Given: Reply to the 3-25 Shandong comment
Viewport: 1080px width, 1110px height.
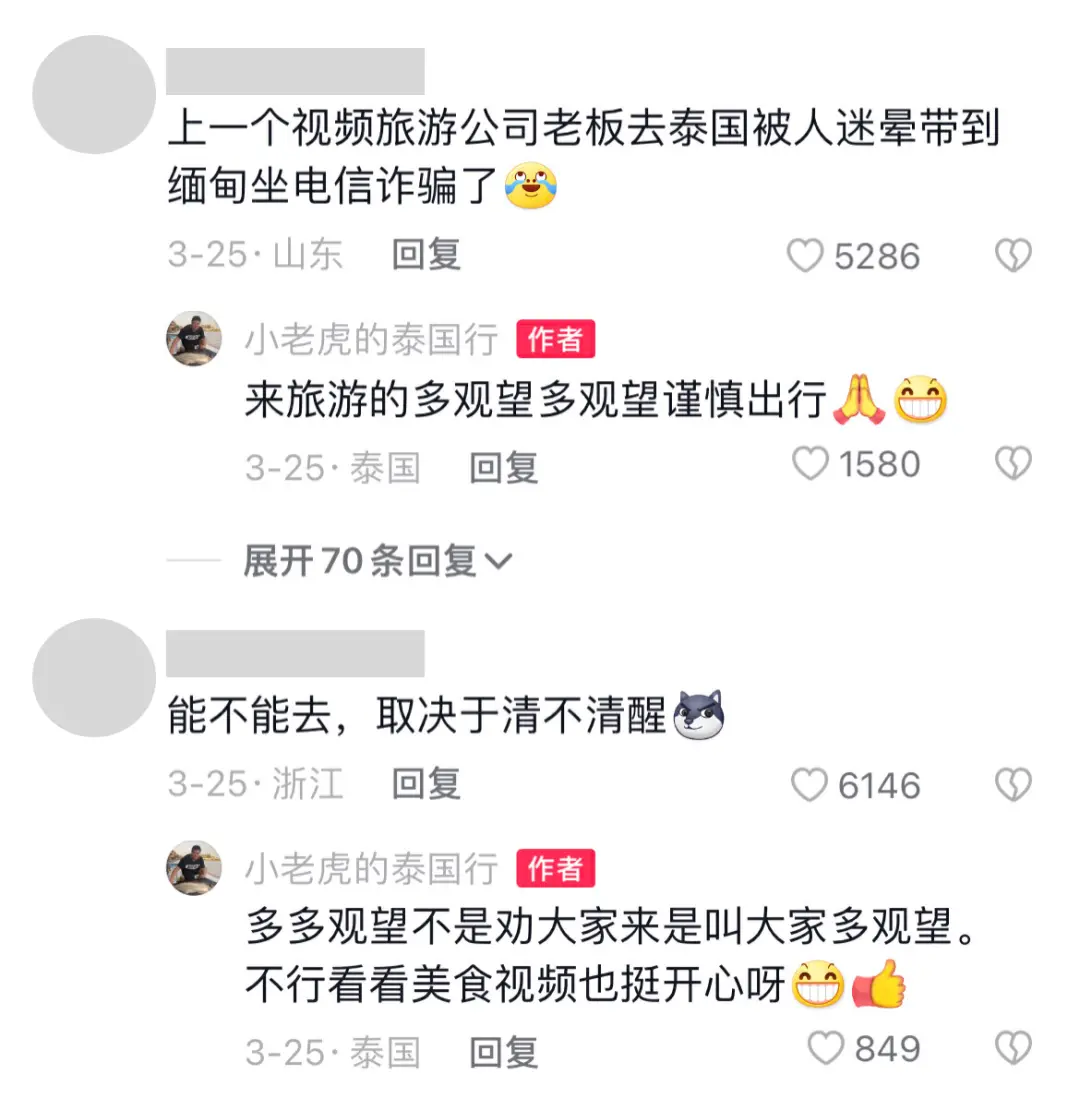Looking at the screenshot, I should [426, 255].
